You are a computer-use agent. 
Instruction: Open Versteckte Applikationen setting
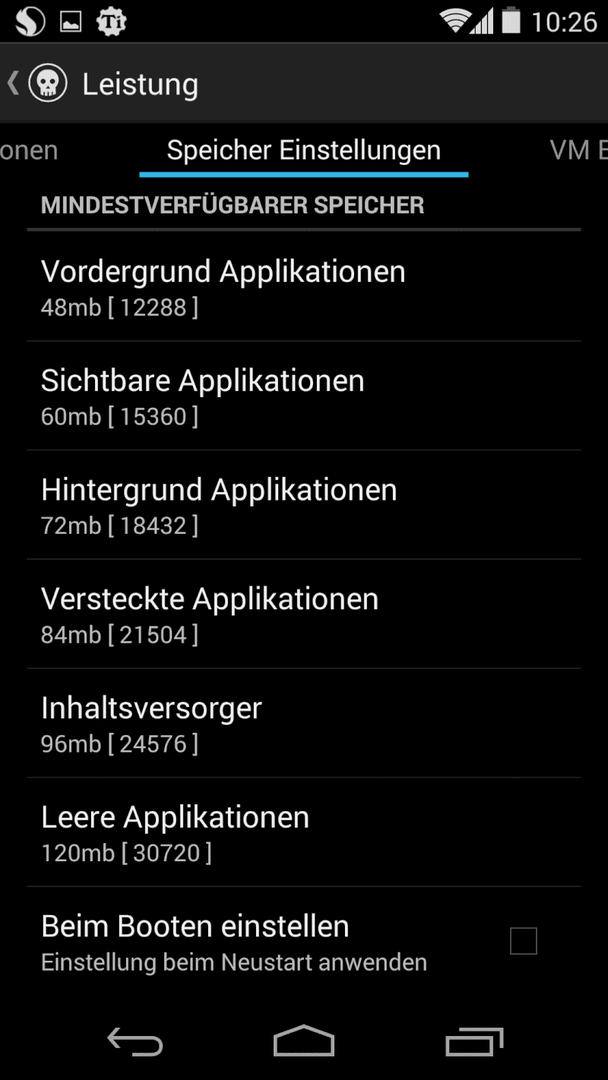coord(304,614)
